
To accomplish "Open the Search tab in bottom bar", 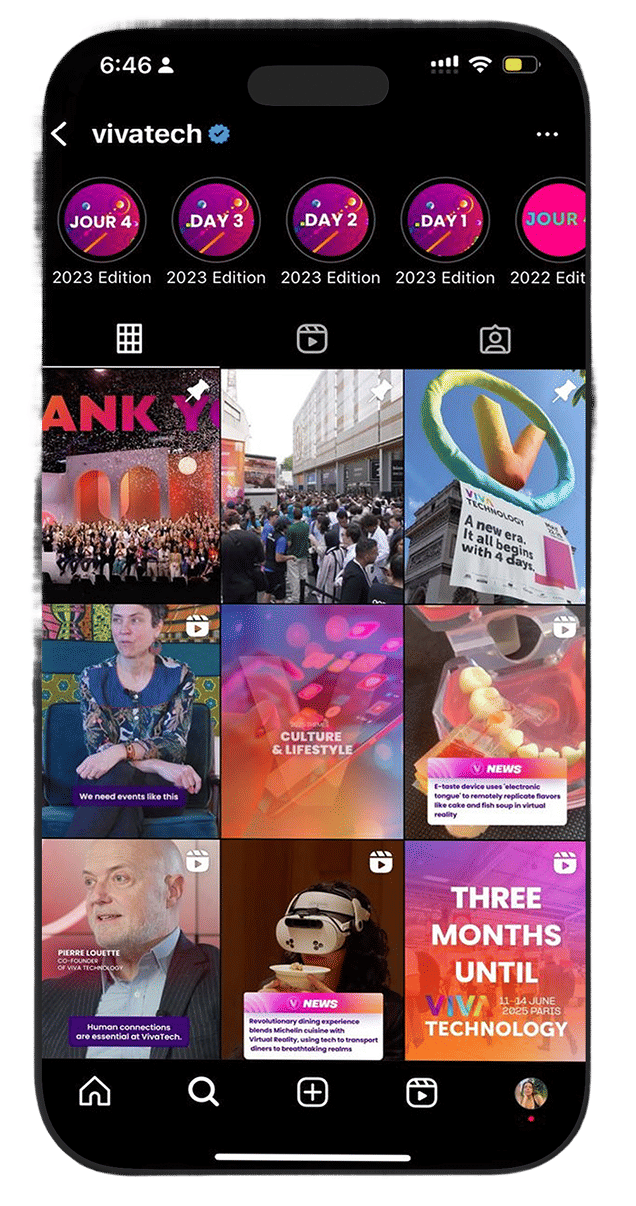I will coord(204,1093).
